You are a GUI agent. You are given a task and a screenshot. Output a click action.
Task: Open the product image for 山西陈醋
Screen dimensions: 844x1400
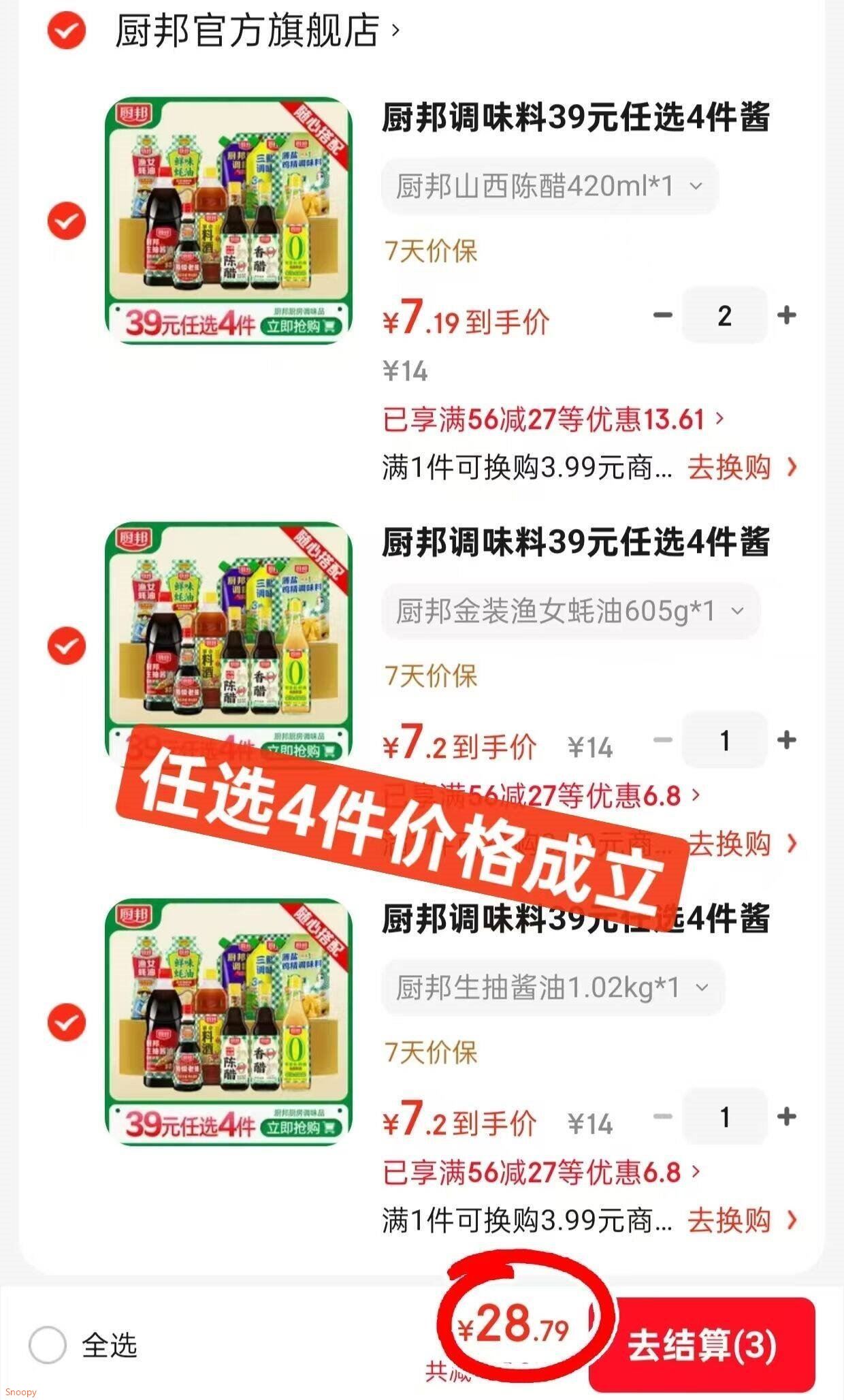click(229, 221)
